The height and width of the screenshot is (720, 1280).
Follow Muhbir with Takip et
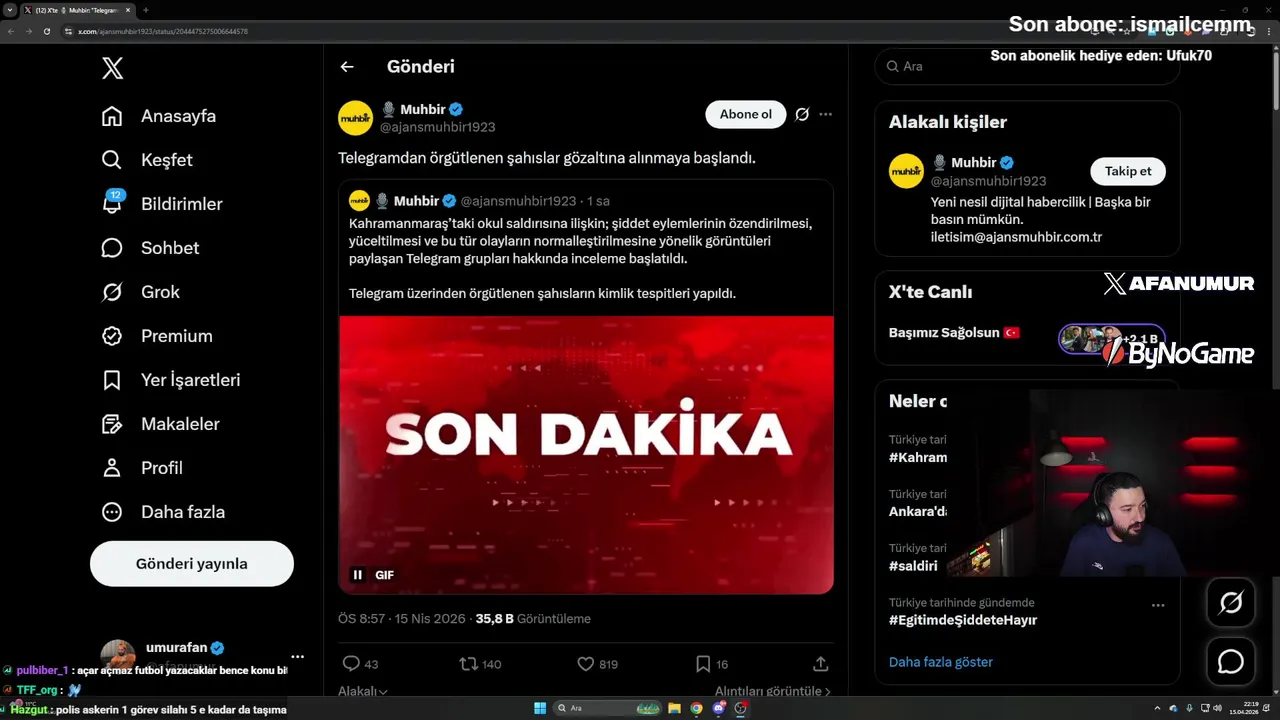pos(1127,171)
